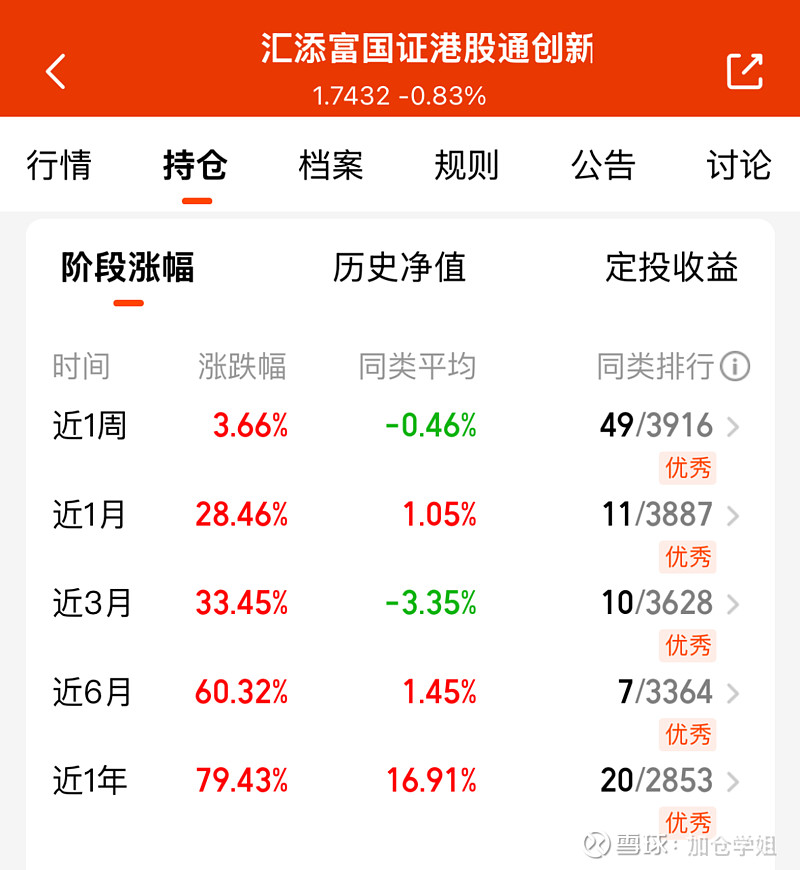Tap the 优秀 badge for 近1周
This screenshot has width=800, height=870.
[687, 468]
